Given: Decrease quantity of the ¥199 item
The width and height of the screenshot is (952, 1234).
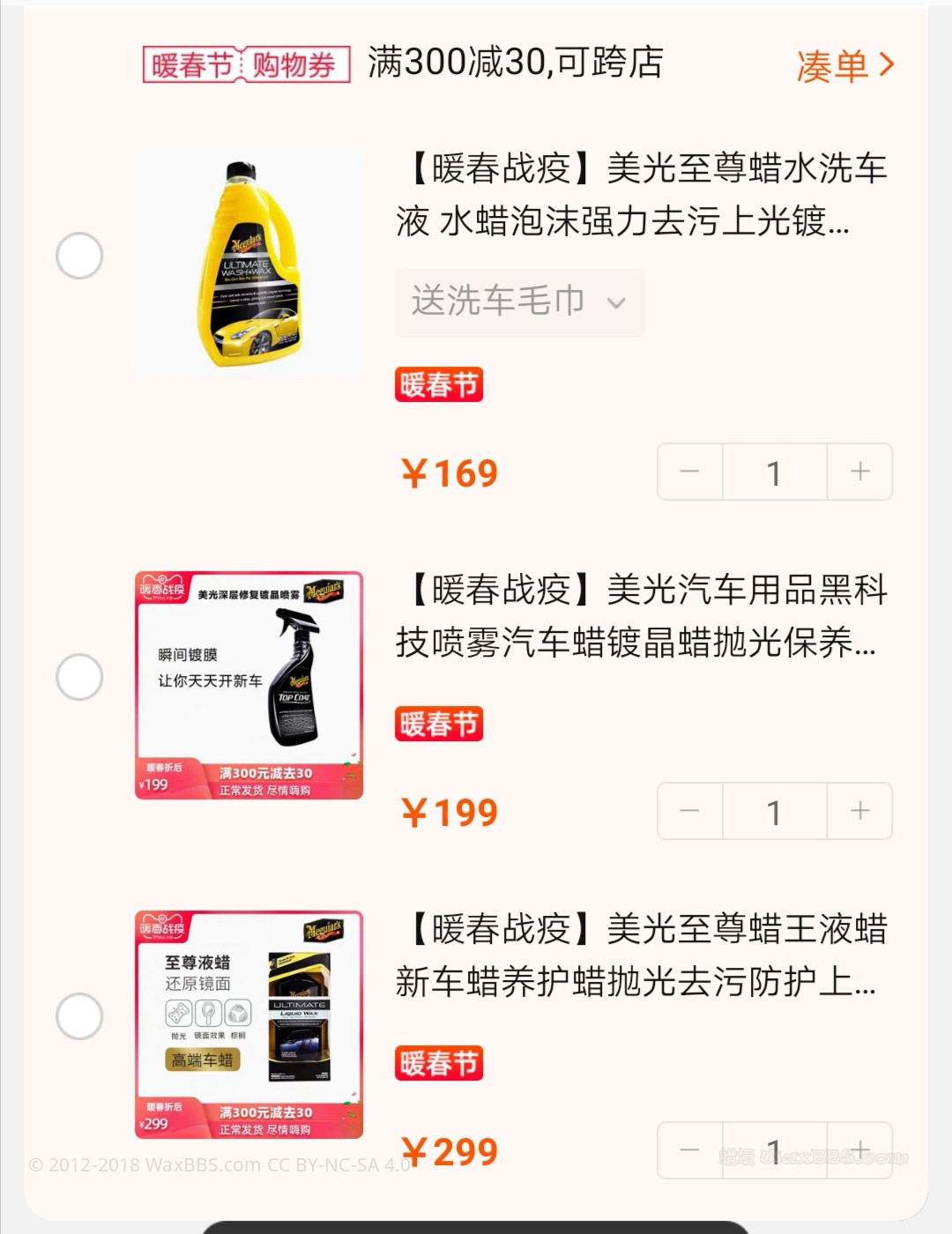Looking at the screenshot, I should point(689,812).
